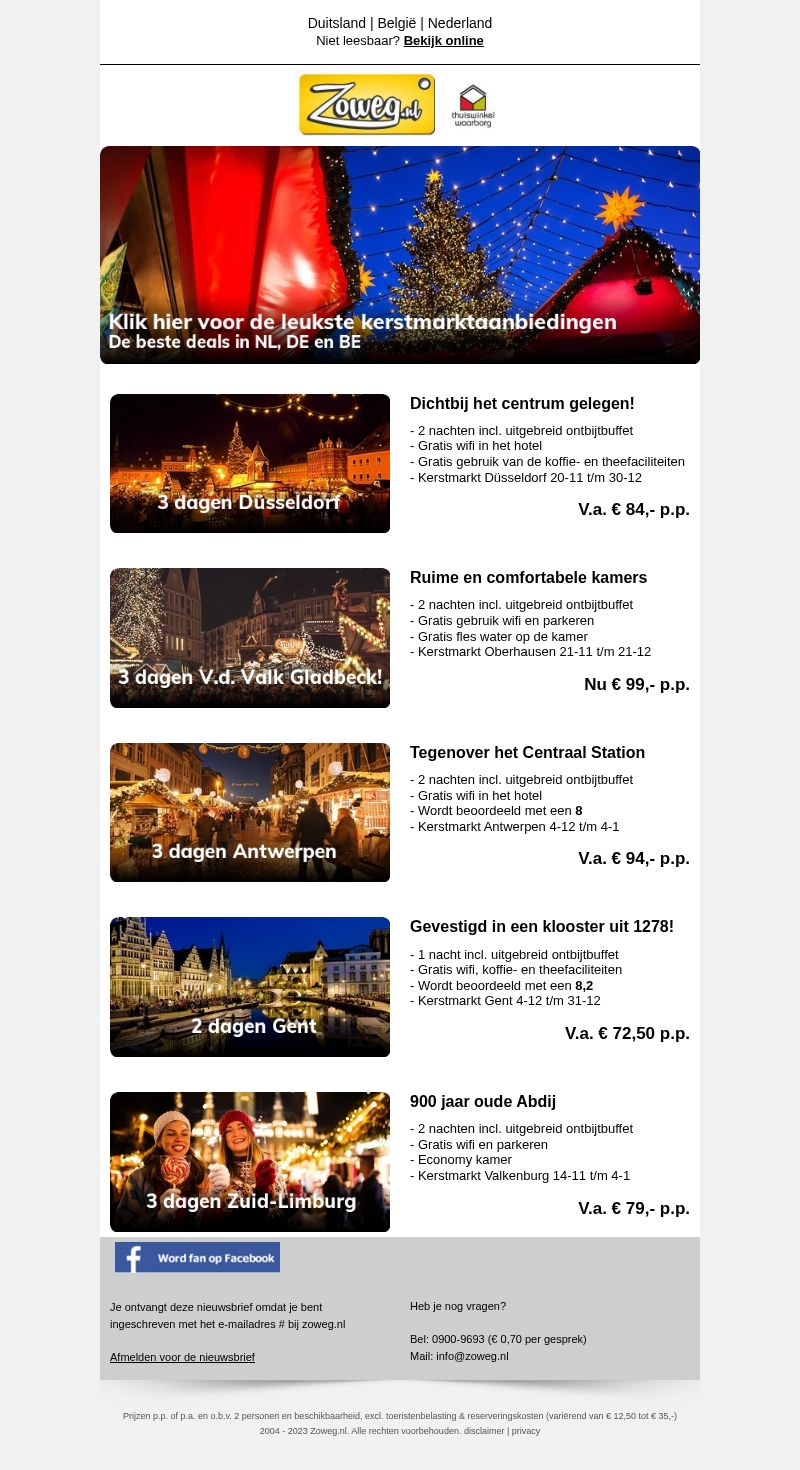View the 3 dagen V.d. Valk Gladbeck offer
Screen dimensions: 800x1470
250,638
